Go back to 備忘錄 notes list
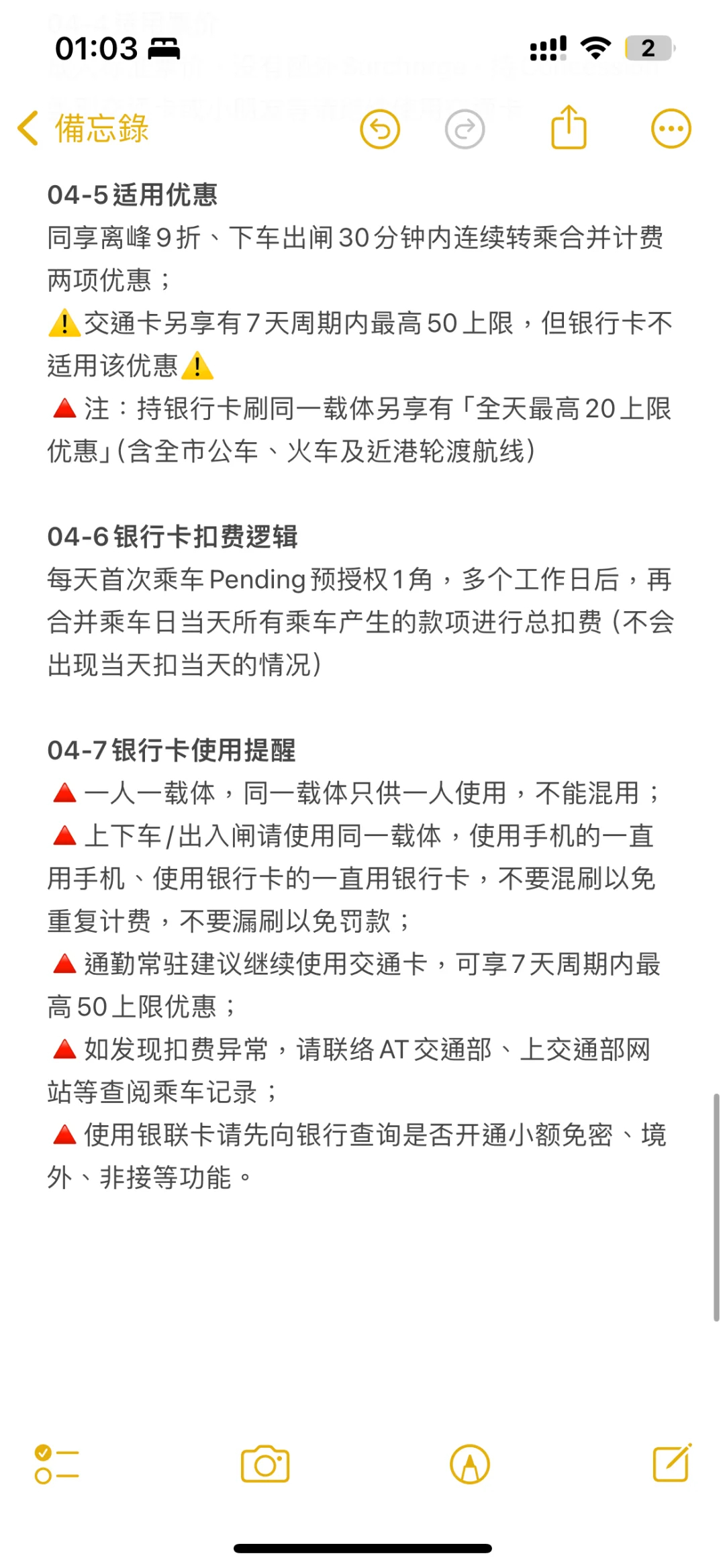This screenshot has width=725, height=1568. point(83,128)
